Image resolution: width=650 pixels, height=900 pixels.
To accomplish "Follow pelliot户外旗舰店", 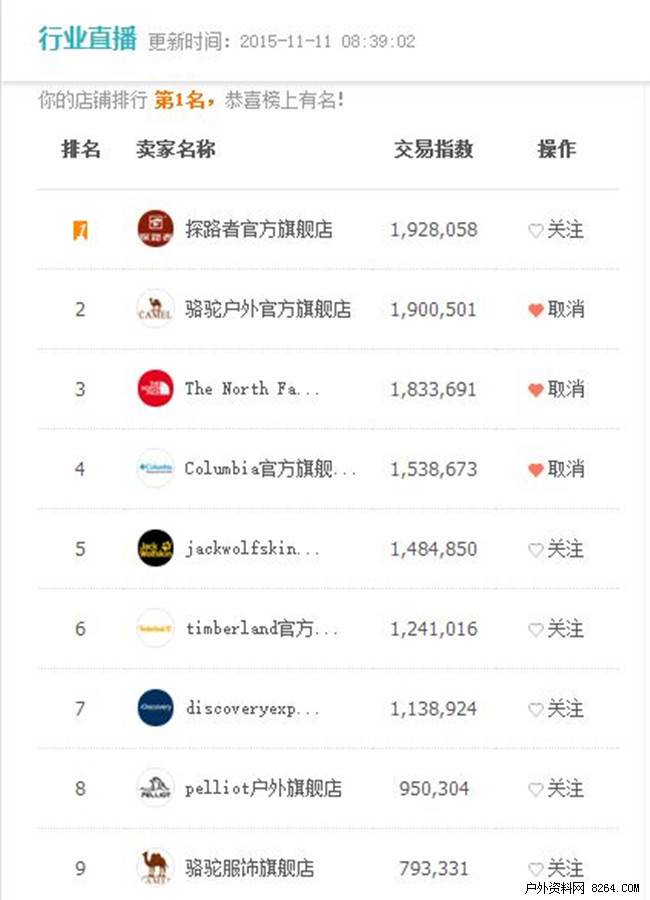I will pos(556,790).
